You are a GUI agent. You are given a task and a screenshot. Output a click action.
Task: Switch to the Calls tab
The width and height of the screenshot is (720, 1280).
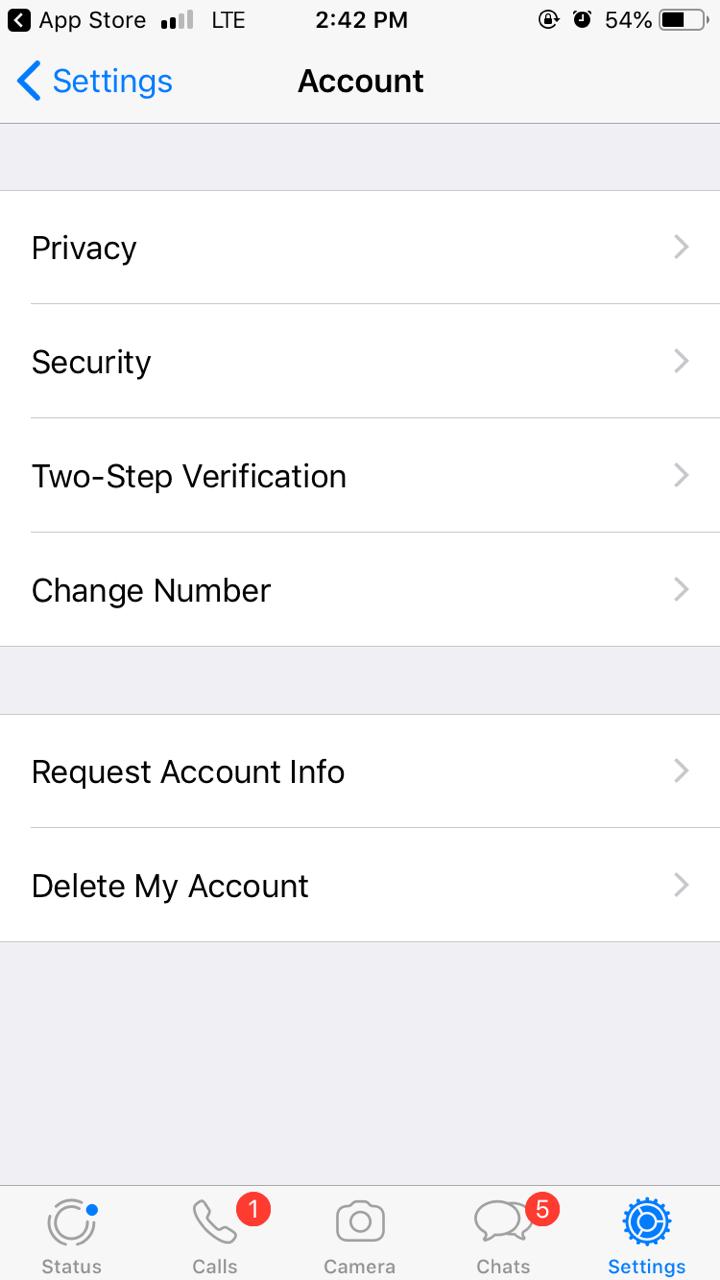pyautogui.click(x=215, y=1236)
